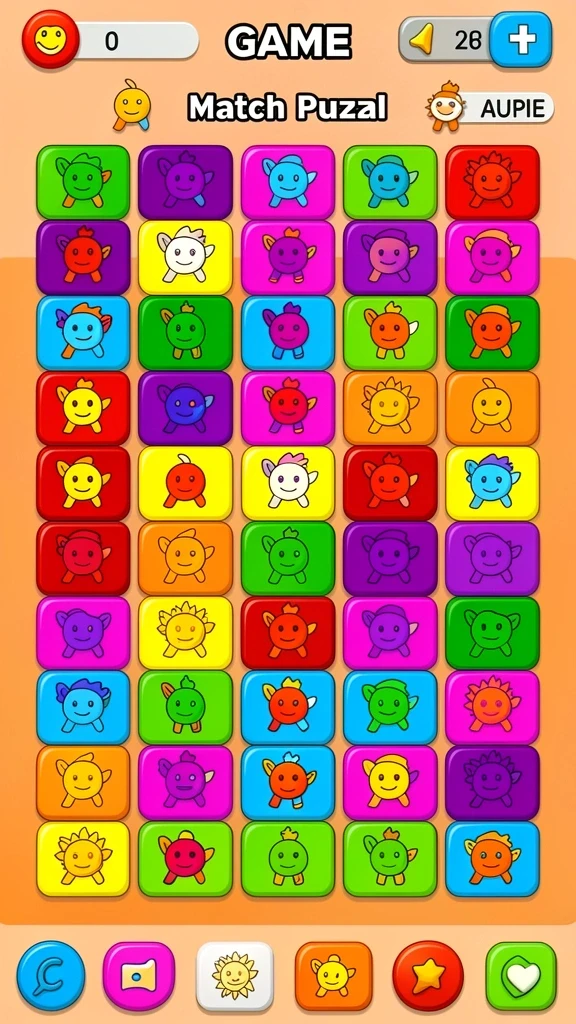Tap the red star button
Image resolution: width=576 pixels, height=1024 pixels.
click(x=428, y=976)
